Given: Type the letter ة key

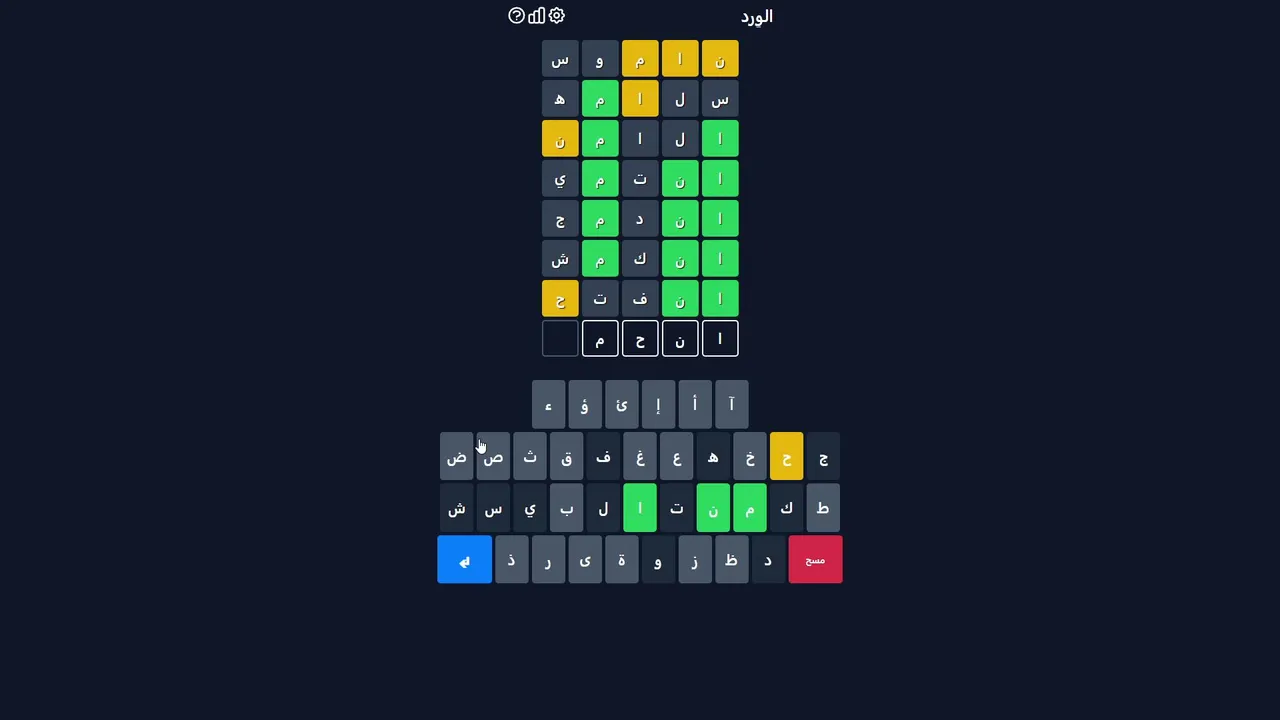Looking at the screenshot, I should click(621, 559).
